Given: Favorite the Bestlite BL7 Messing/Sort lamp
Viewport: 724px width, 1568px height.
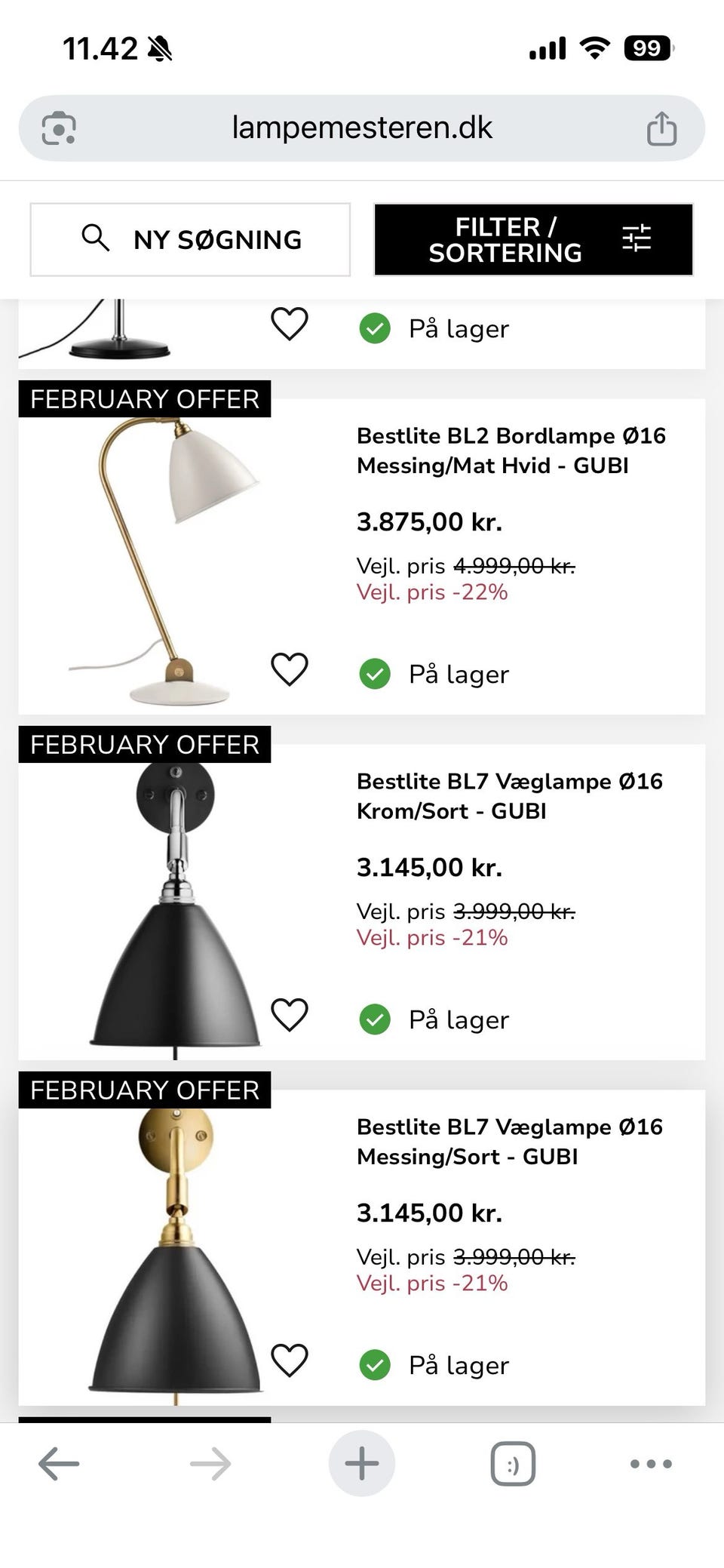Looking at the screenshot, I should tap(289, 1358).
